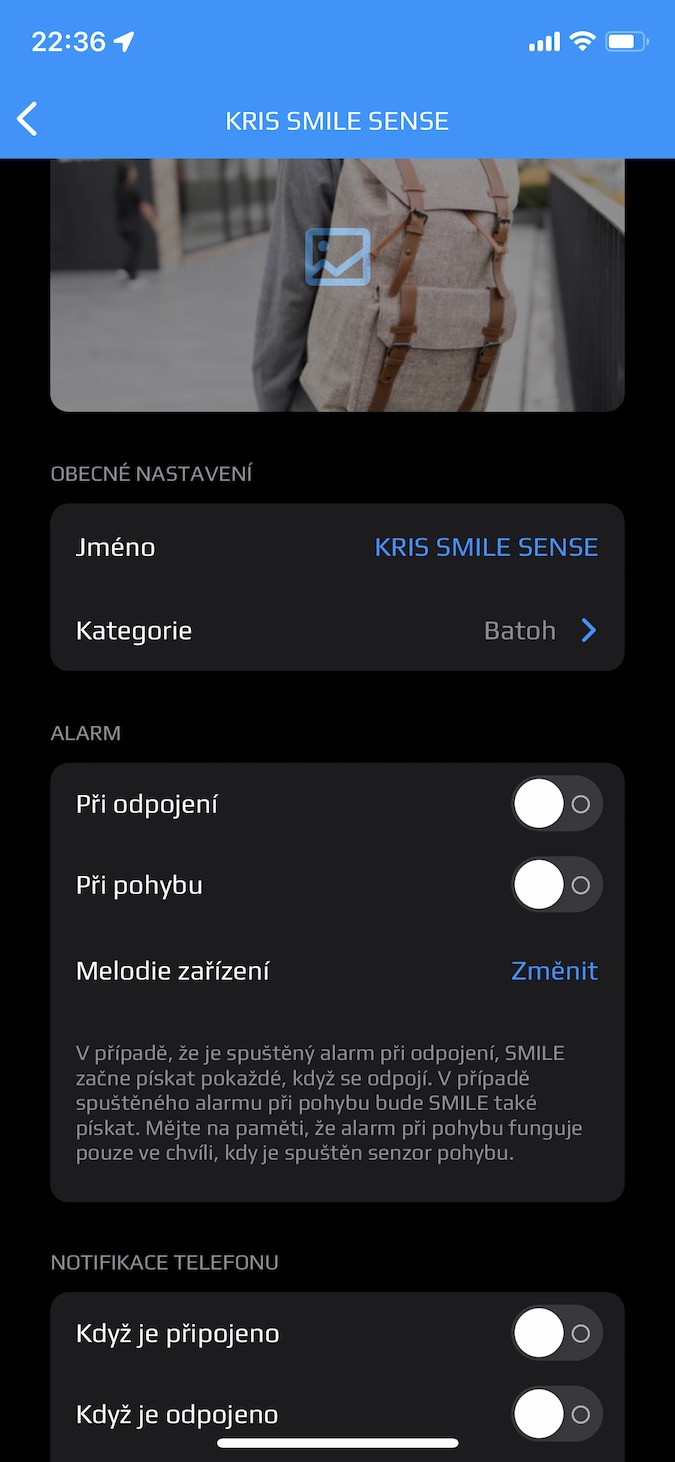Toggle the Při odpojení alarm switch
This screenshot has width=675, height=1462.
(557, 804)
